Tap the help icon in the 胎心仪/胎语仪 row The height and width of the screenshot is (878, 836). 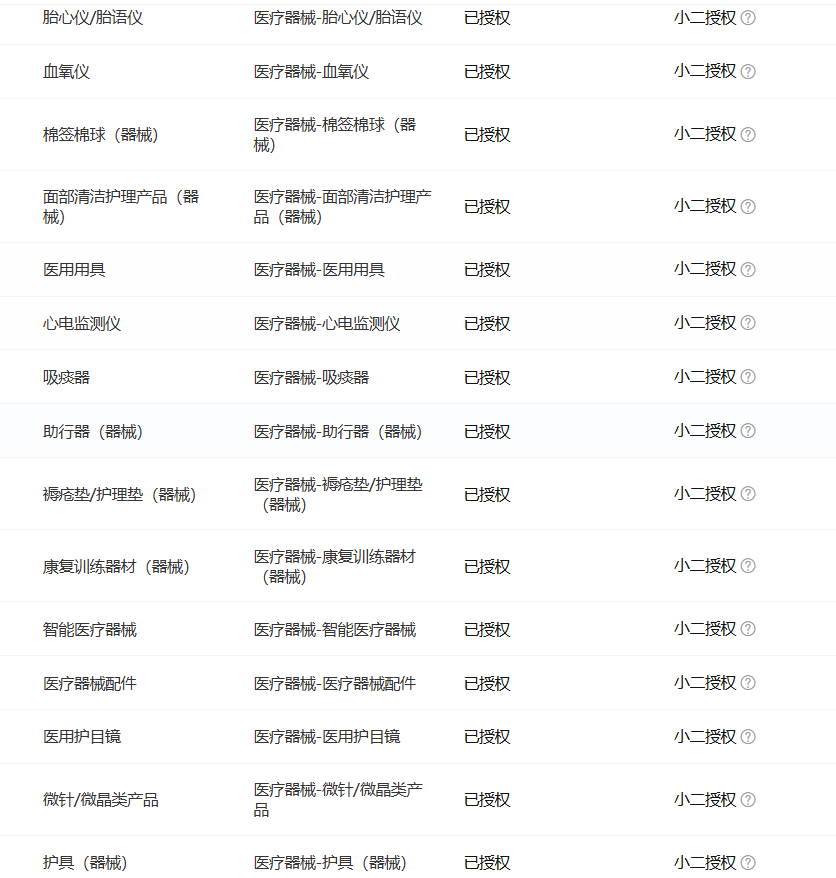coord(748,18)
